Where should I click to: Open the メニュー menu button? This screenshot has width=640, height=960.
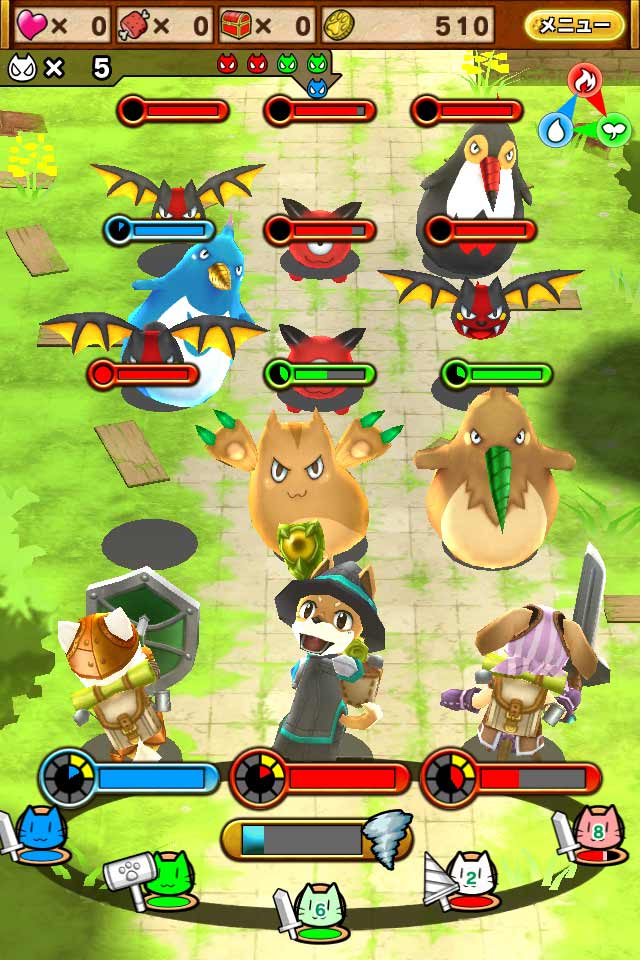tap(574, 25)
